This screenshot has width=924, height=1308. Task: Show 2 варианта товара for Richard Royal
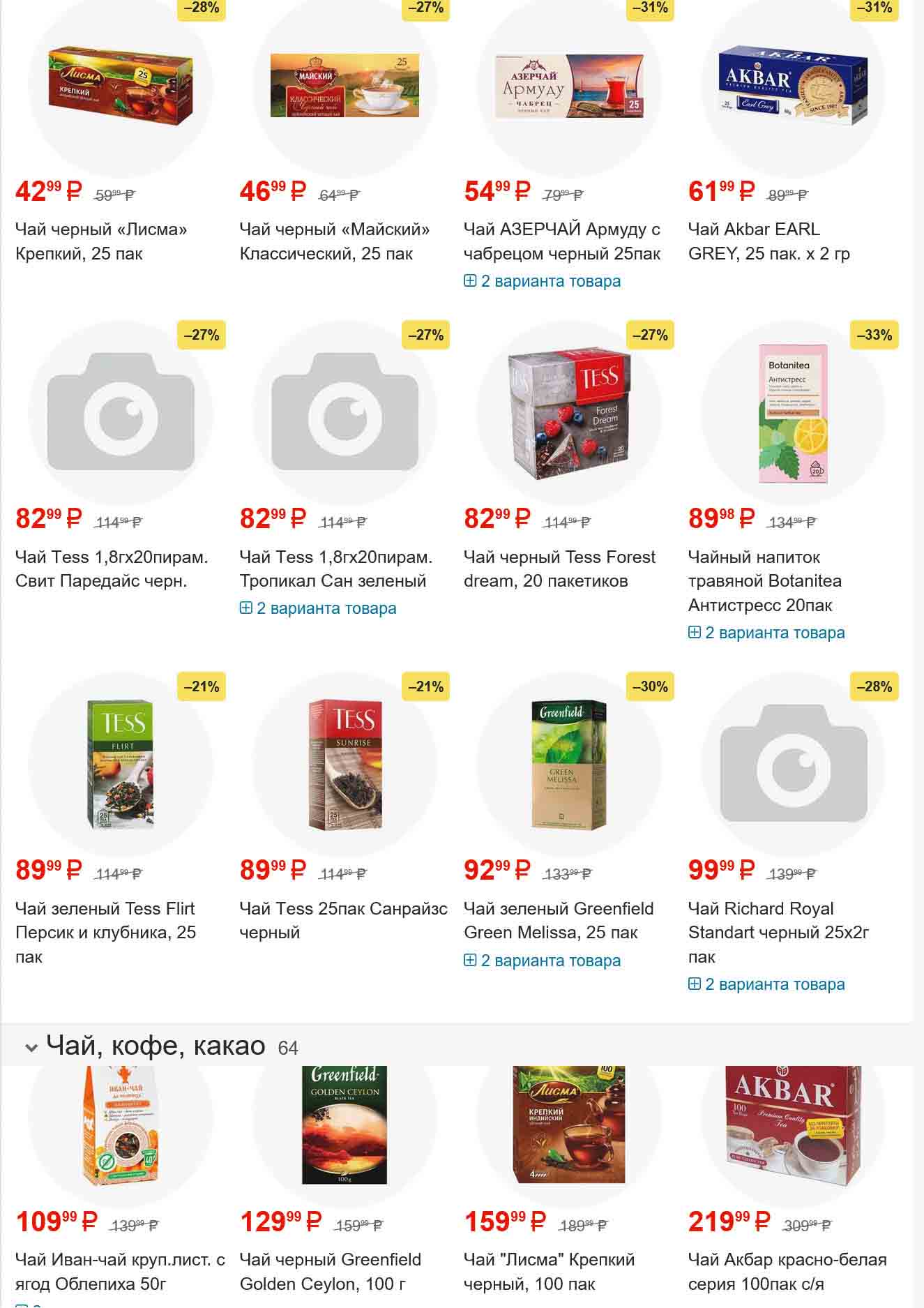766,984
